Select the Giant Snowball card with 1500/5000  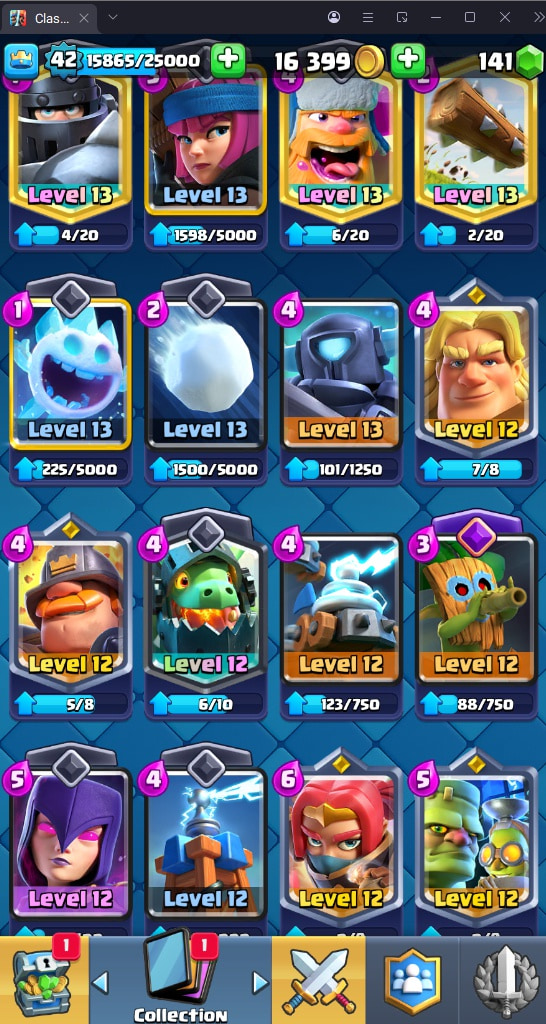206,380
